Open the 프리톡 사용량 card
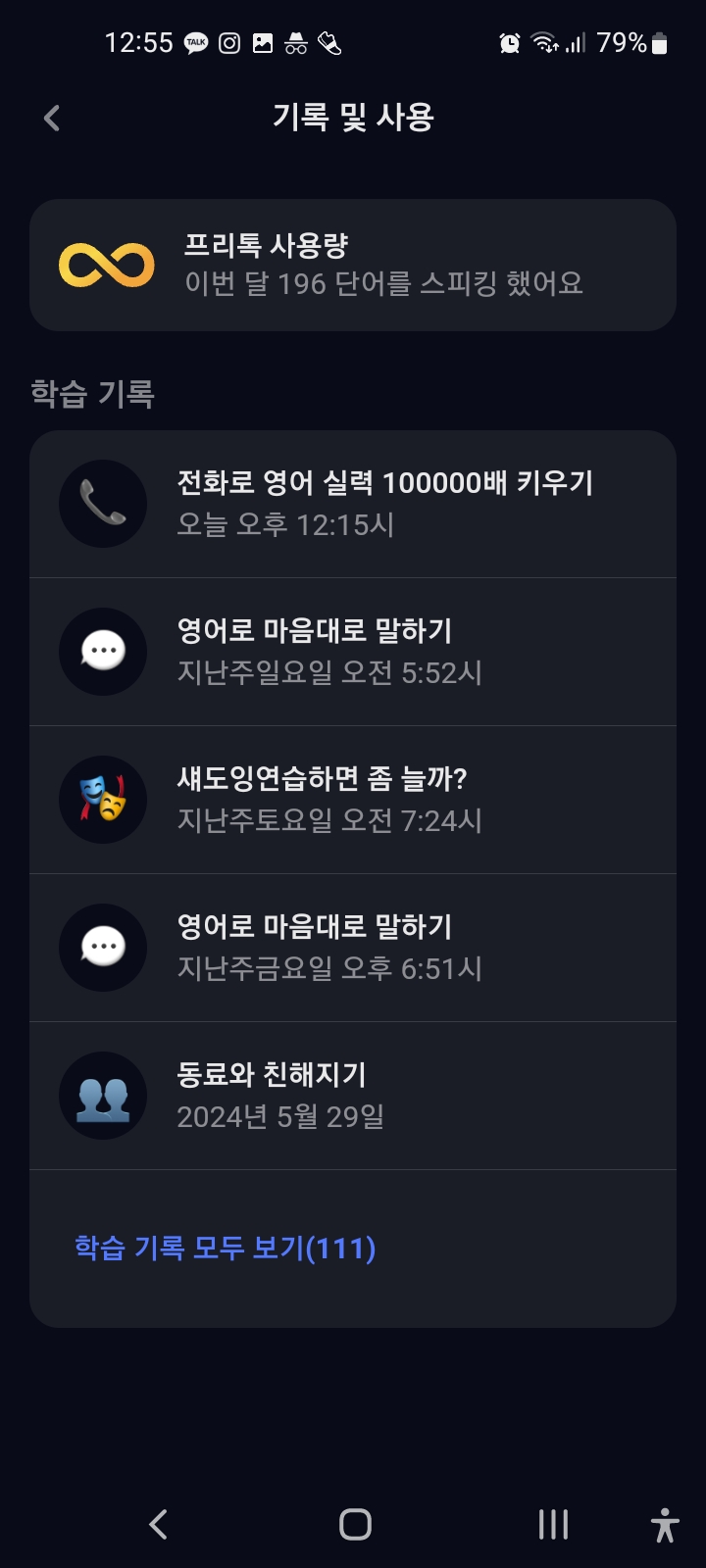The width and height of the screenshot is (706, 1568). coord(353,265)
